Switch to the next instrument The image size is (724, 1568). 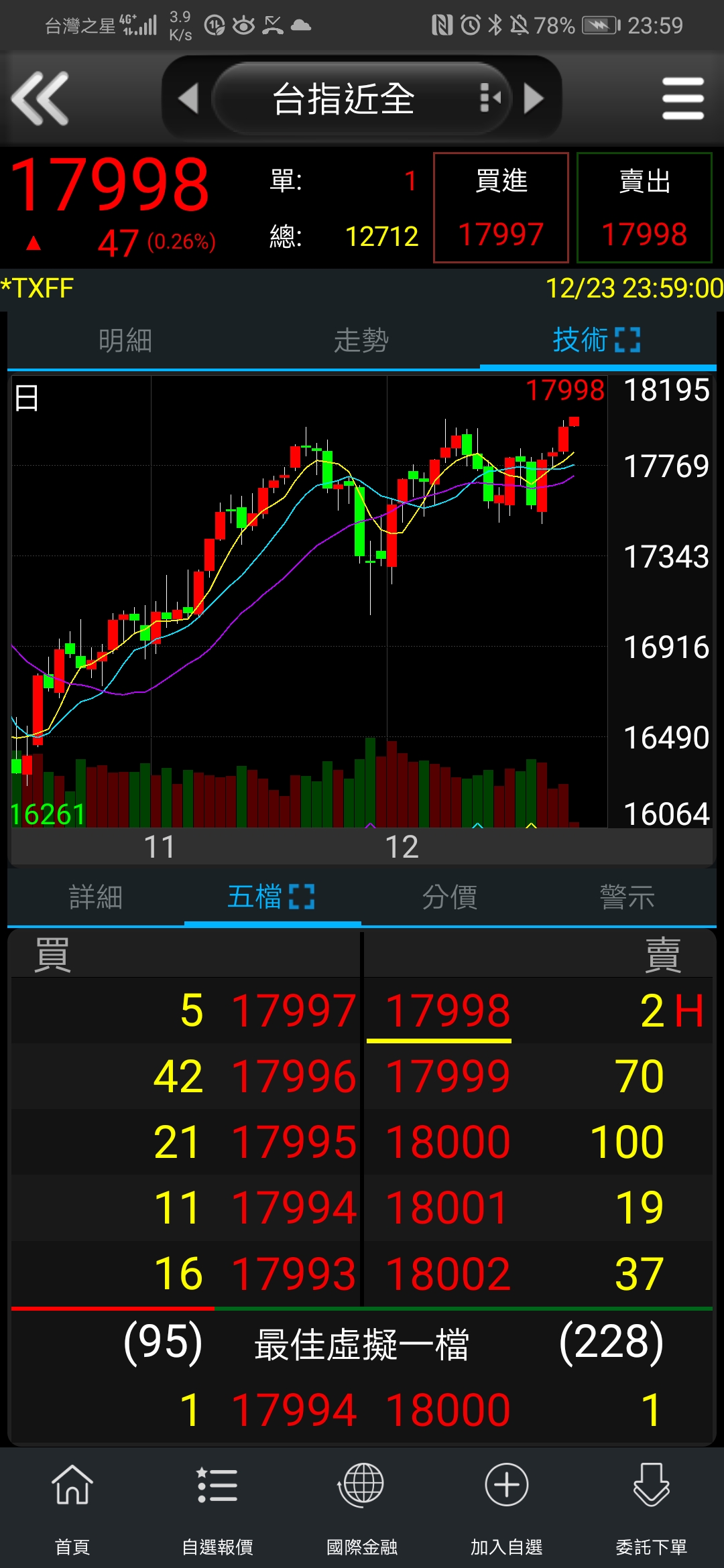point(534,99)
